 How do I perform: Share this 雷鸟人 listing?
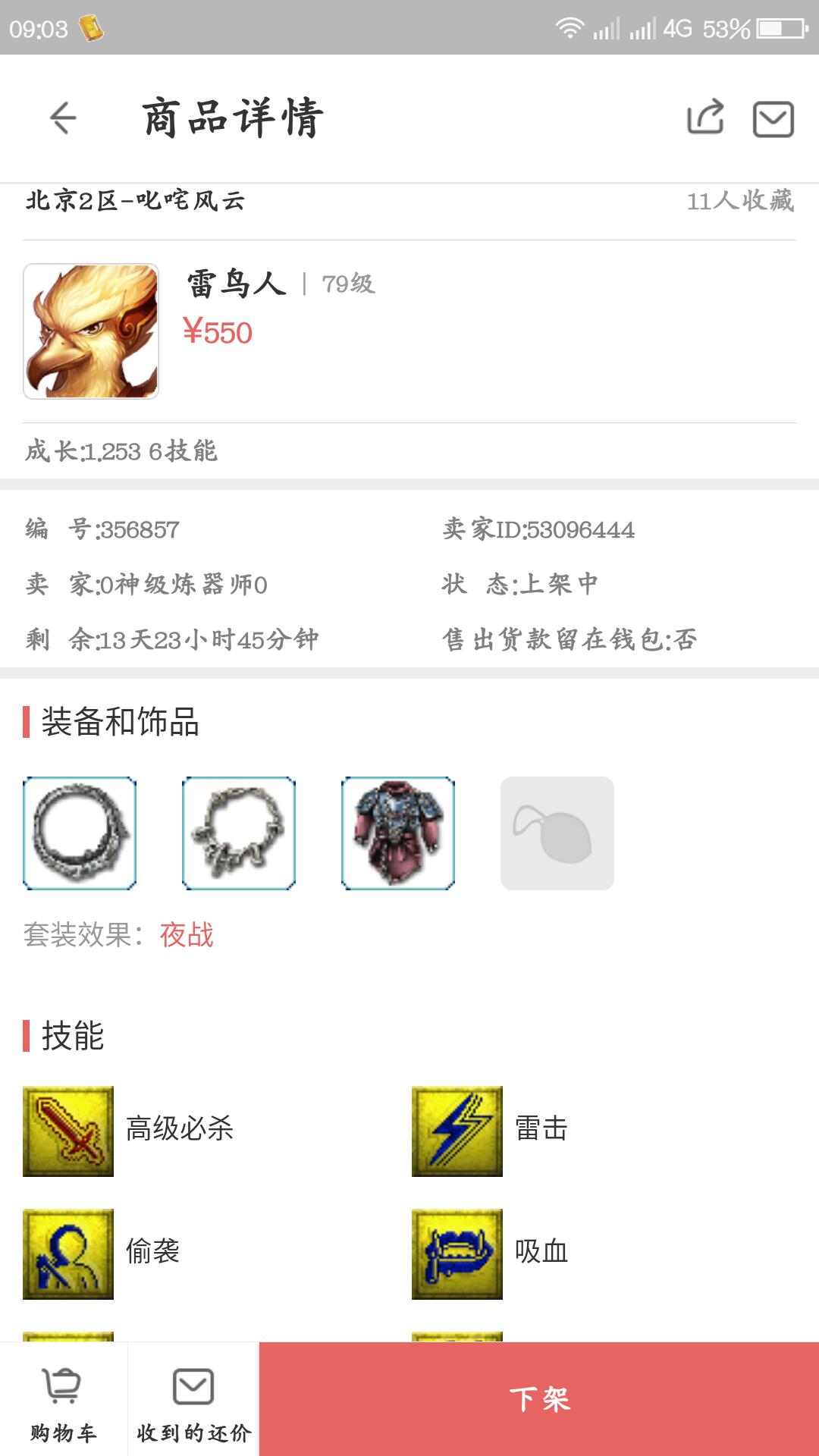pyautogui.click(x=705, y=118)
